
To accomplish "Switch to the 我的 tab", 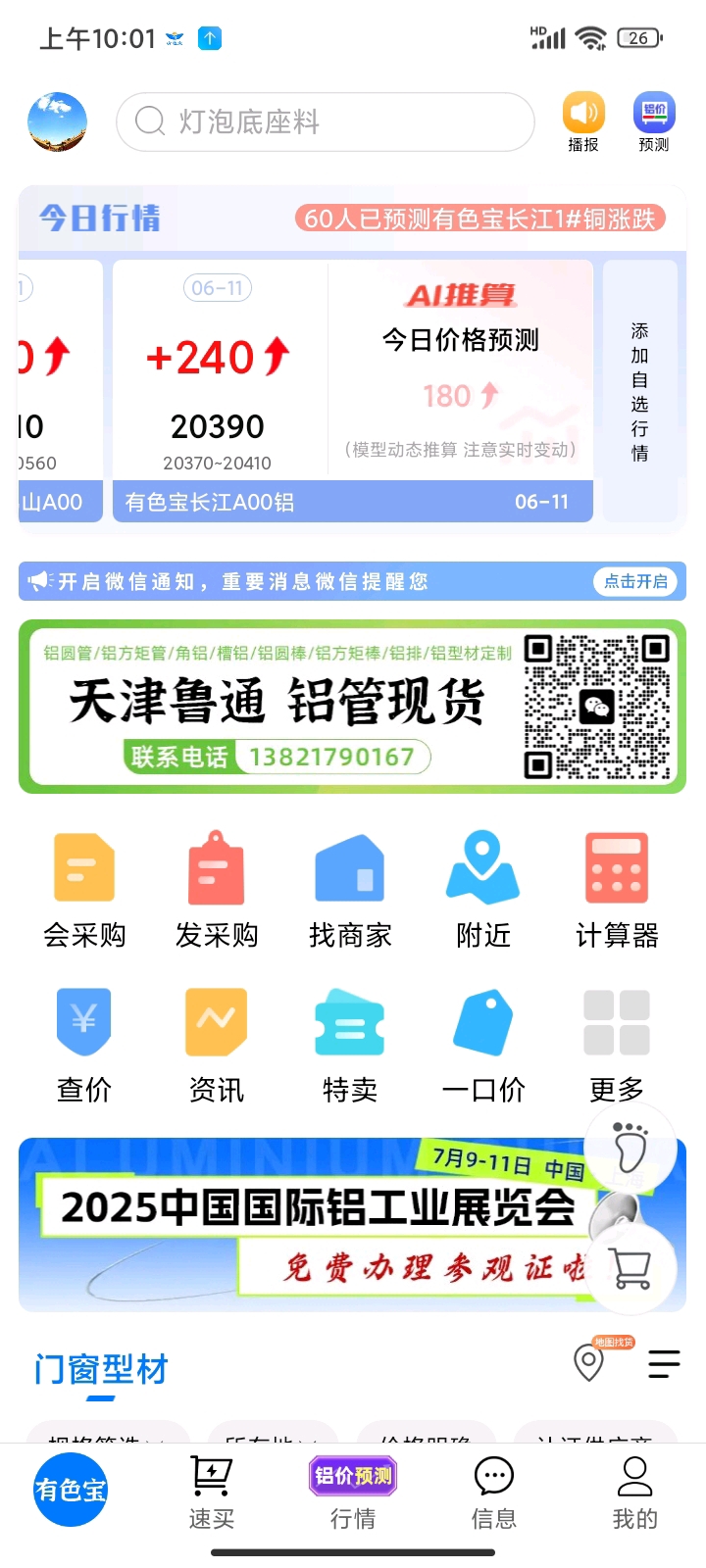I will click(x=635, y=1493).
